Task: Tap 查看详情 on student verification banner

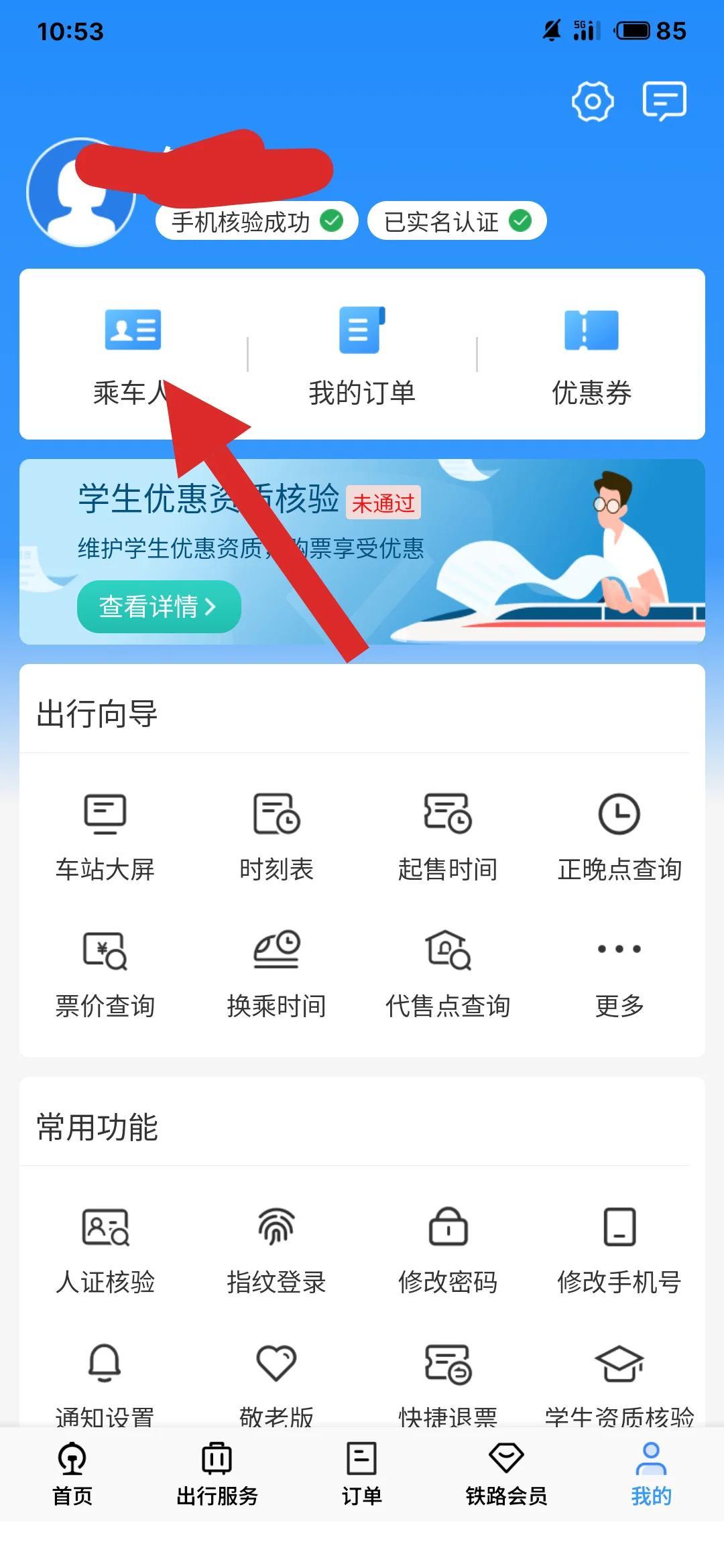Action: [x=159, y=606]
